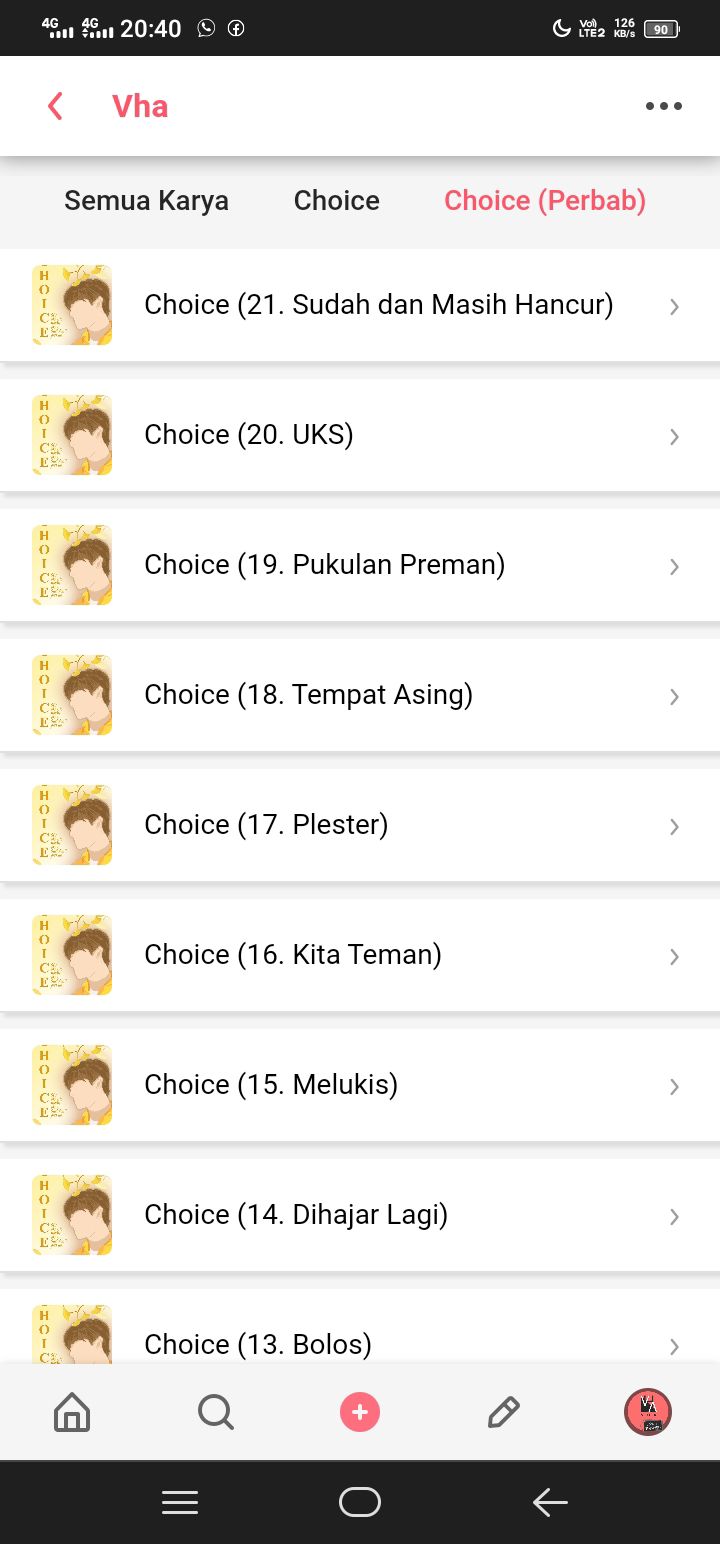Viewport: 720px width, 1544px height.
Task: Go to the home tab
Action: pos(72,1412)
